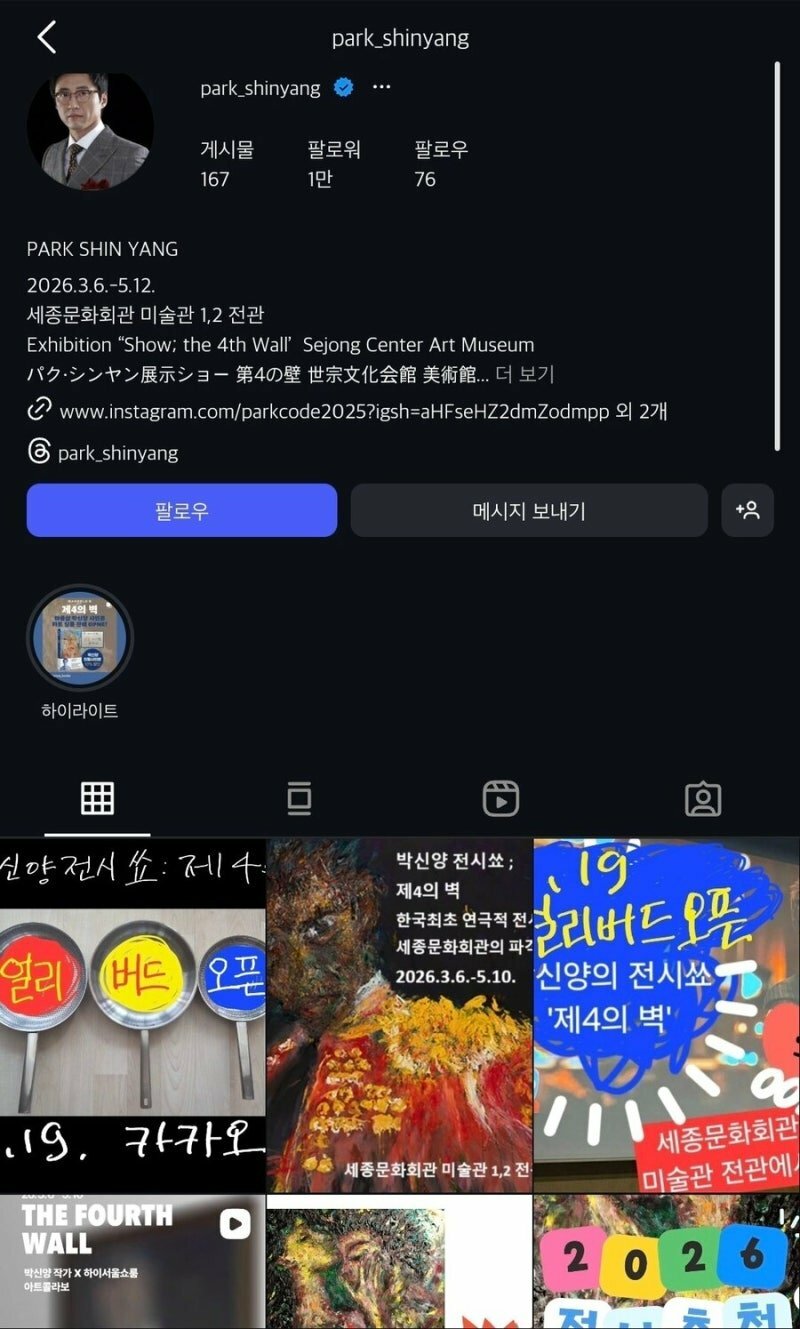Screen dimensions: 800x1329
Task: Switch to the tagged photos tab
Action: 703,798
